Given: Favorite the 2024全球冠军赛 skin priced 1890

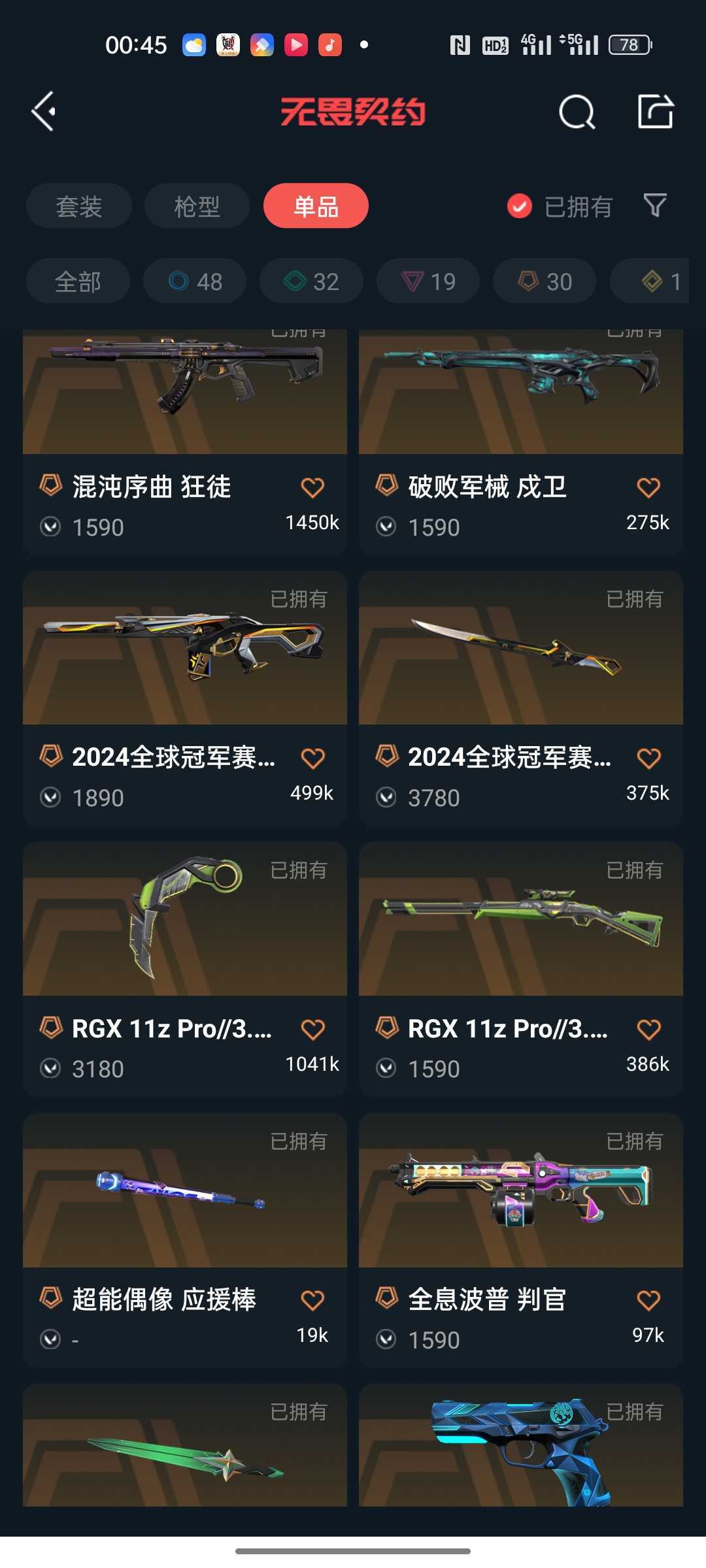Looking at the screenshot, I should (x=312, y=758).
